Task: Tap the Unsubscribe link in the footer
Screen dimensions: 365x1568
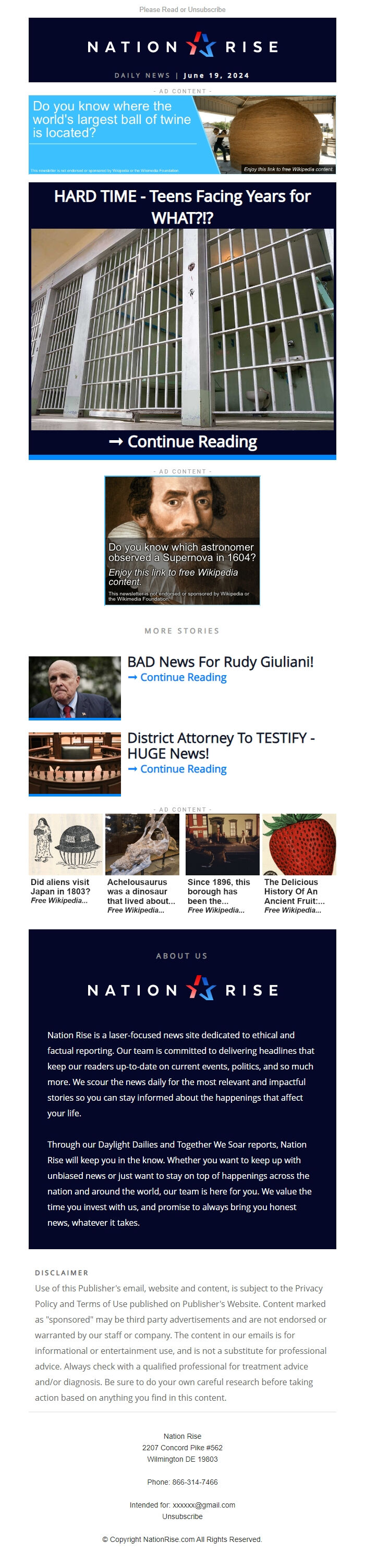Action: click(x=182, y=1516)
